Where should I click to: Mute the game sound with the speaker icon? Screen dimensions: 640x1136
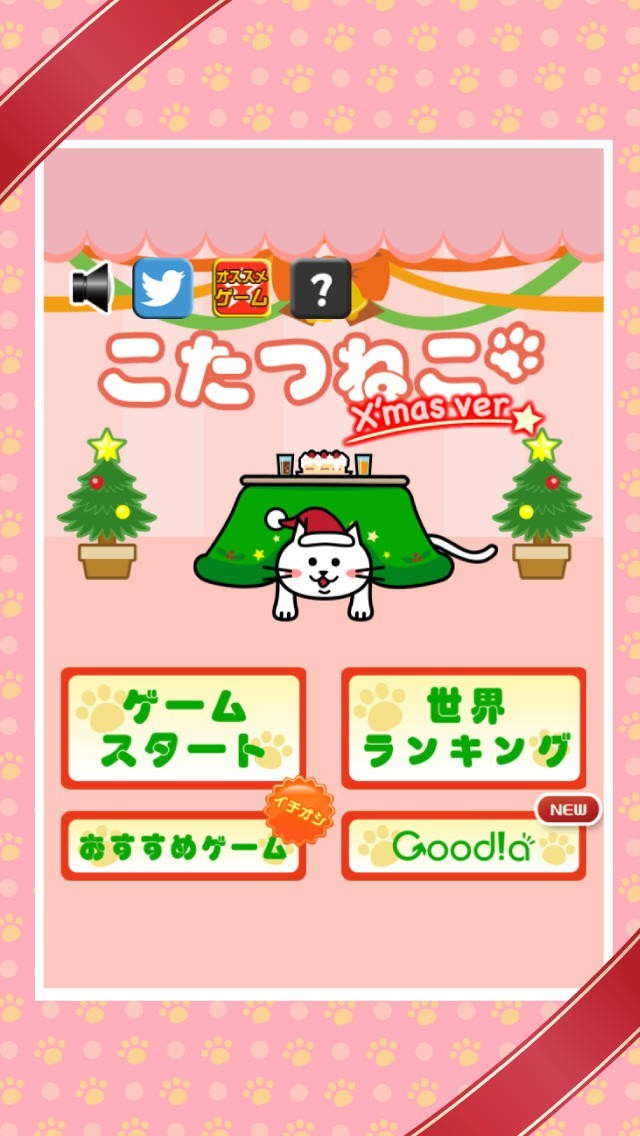tap(89, 289)
